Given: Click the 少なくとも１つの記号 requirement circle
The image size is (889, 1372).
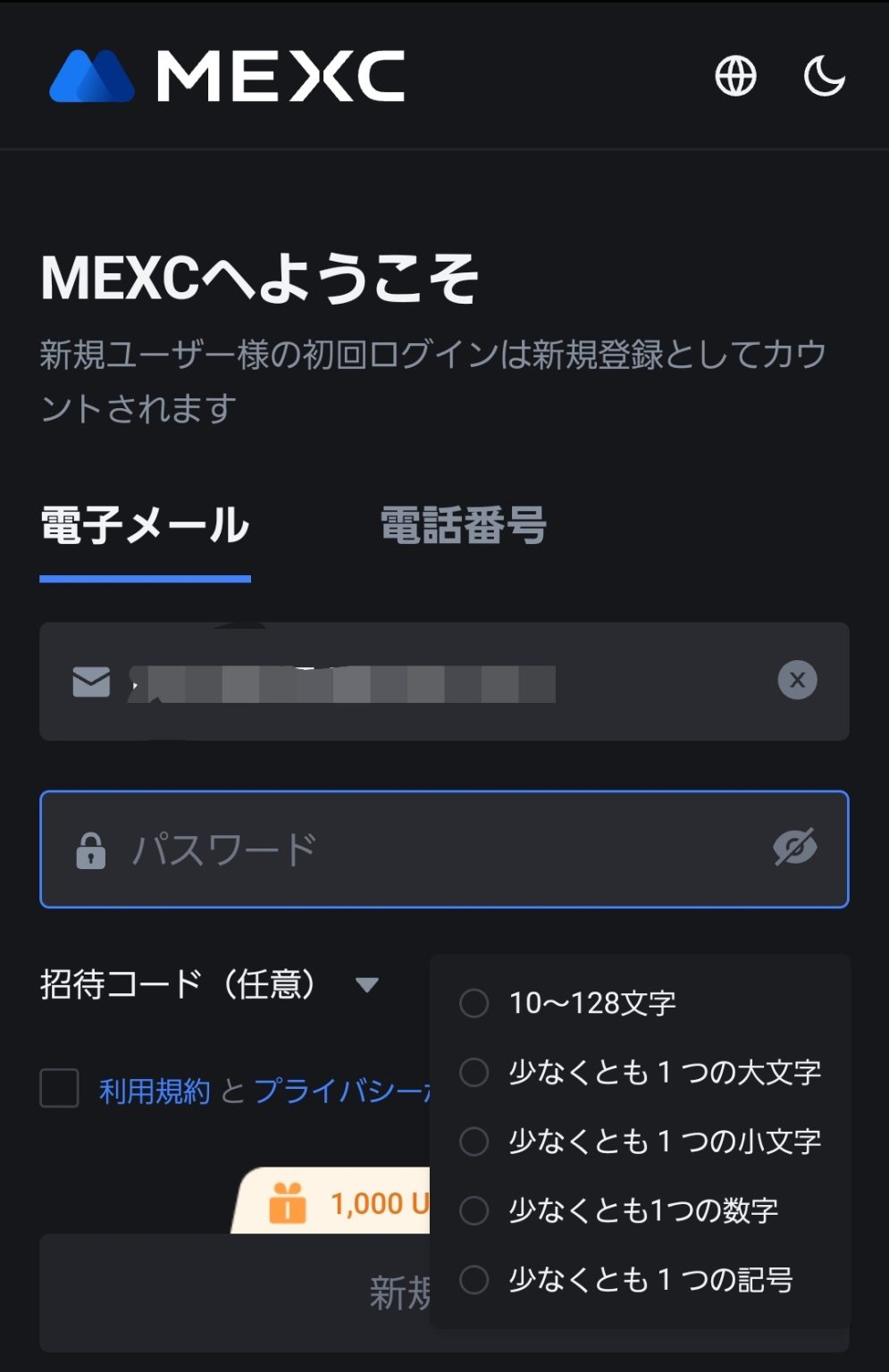Looking at the screenshot, I should coord(474,1279).
